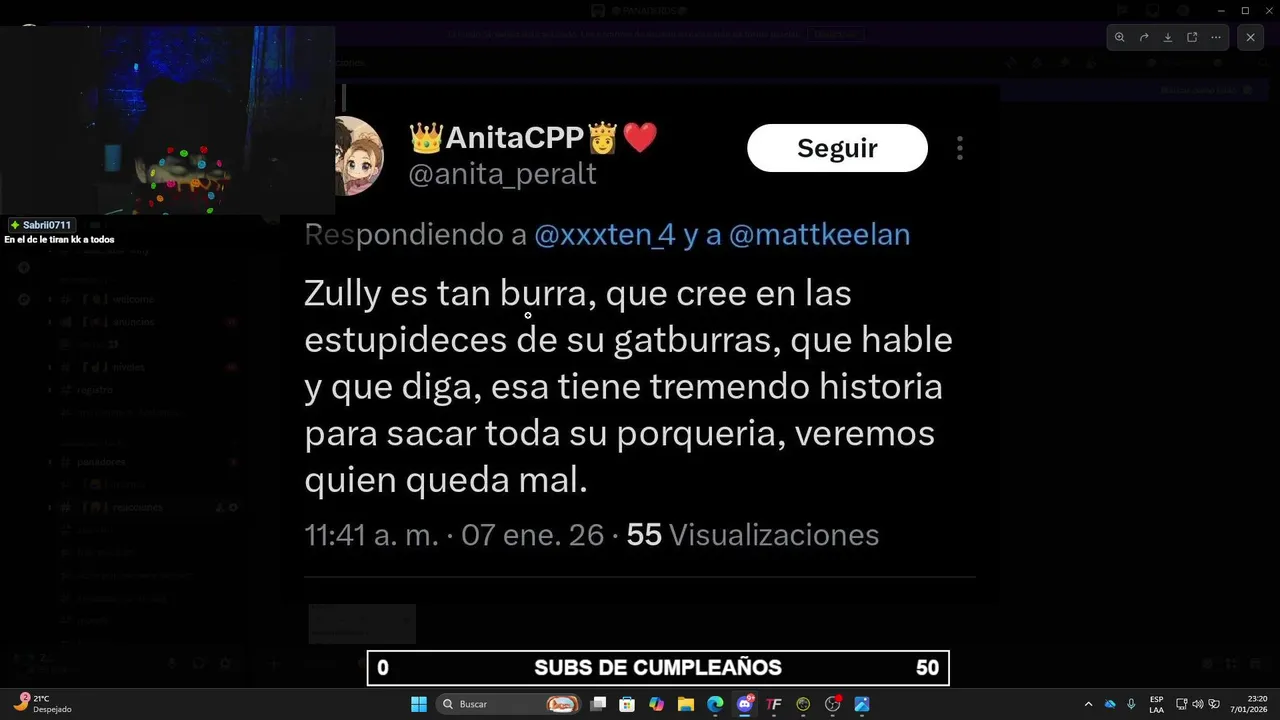1280x720 pixels.
Task: Forward the image with the arrow icon
Action: (1144, 37)
